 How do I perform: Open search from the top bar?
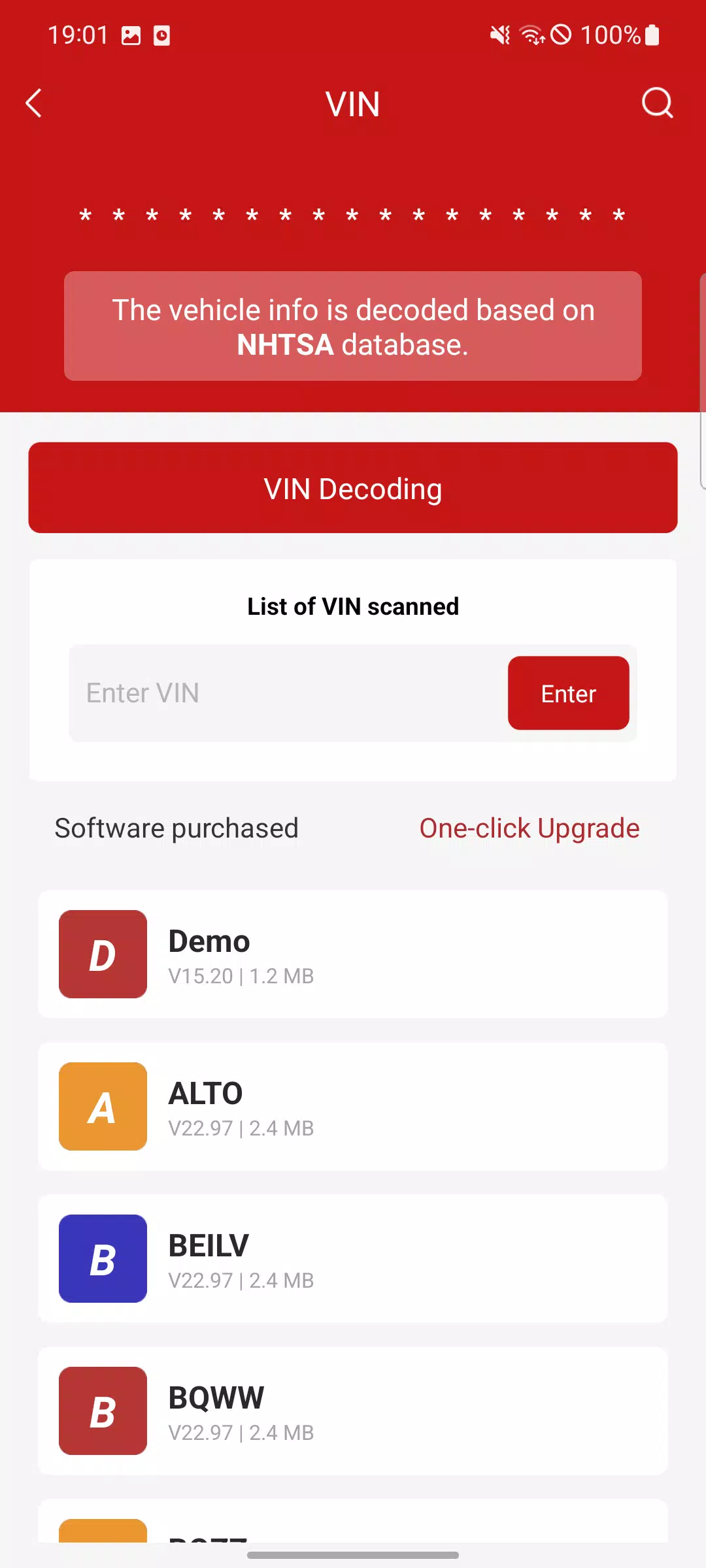(x=657, y=103)
